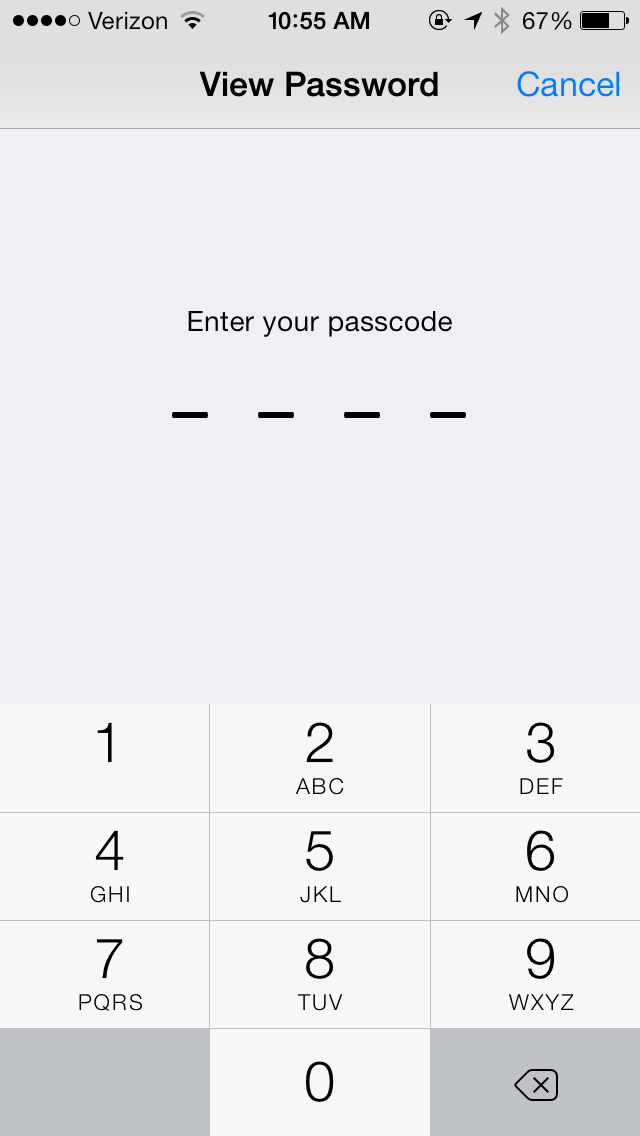
Task: Enter digit 1 on the keypad
Action: (104, 758)
